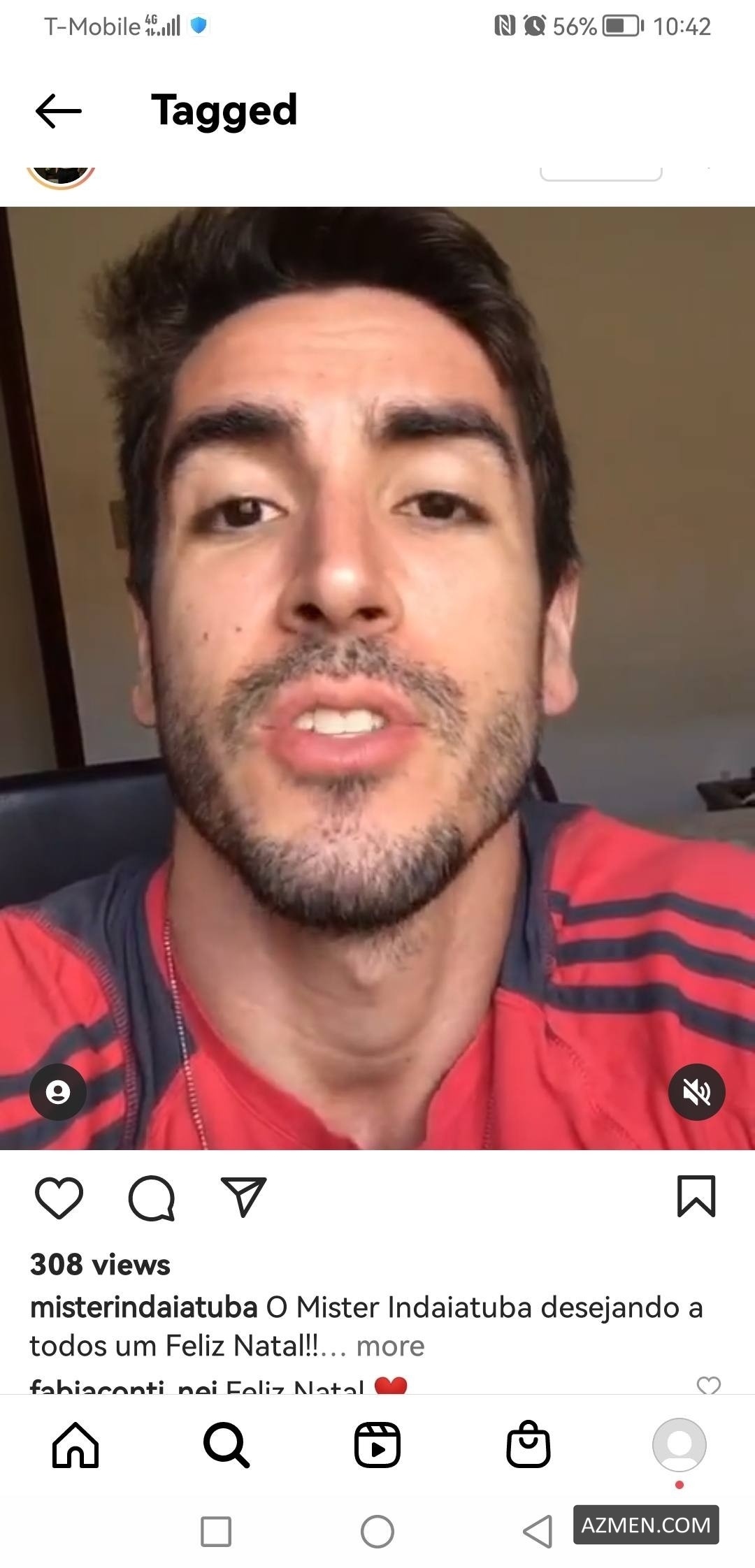
Task: Switch to the Search tab
Action: pyautogui.click(x=226, y=1444)
